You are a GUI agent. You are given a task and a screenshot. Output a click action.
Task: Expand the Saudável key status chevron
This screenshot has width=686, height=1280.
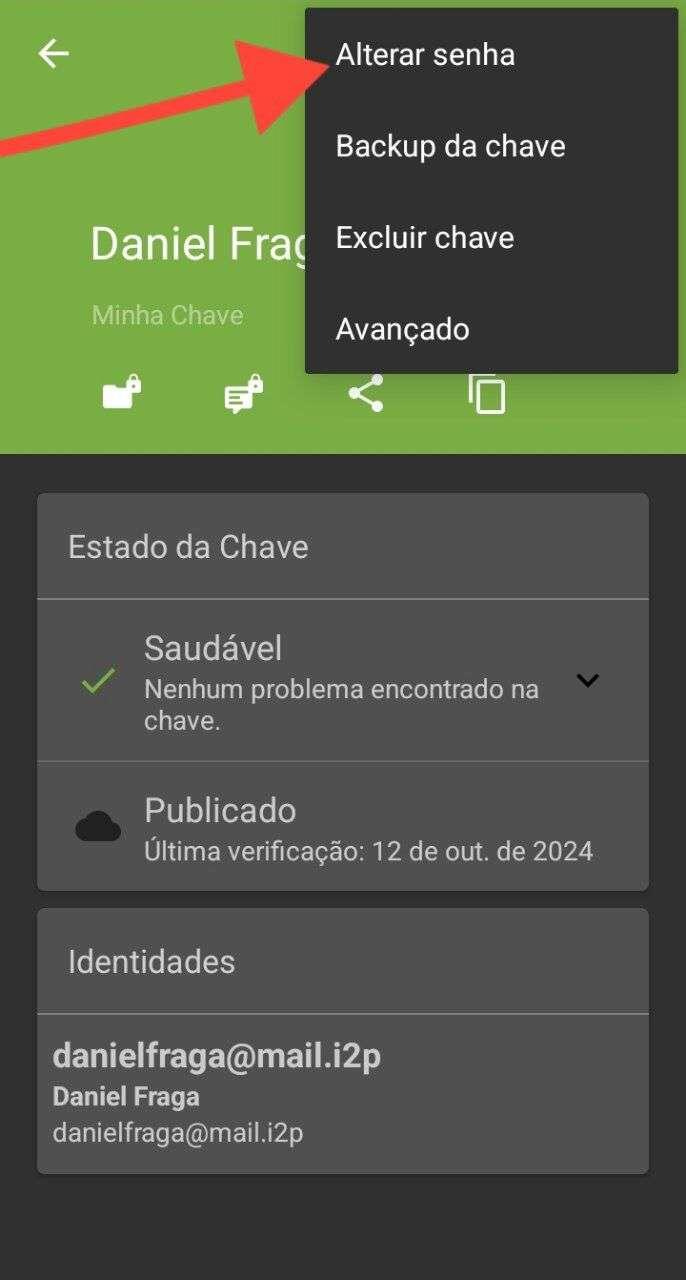pyautogui.click(x=588, y=680)
